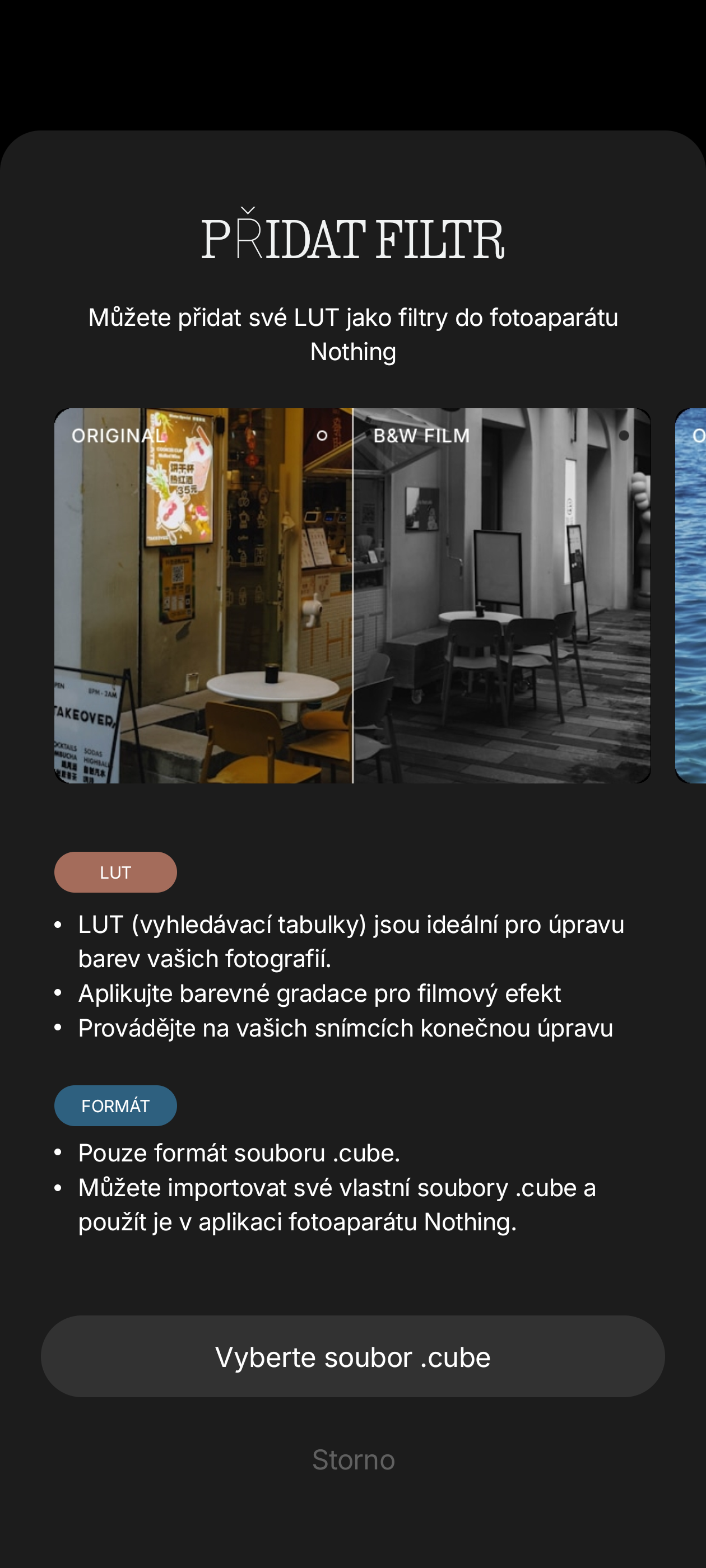Tap the Vyberte soubor .cube button

pos(352,1357)
